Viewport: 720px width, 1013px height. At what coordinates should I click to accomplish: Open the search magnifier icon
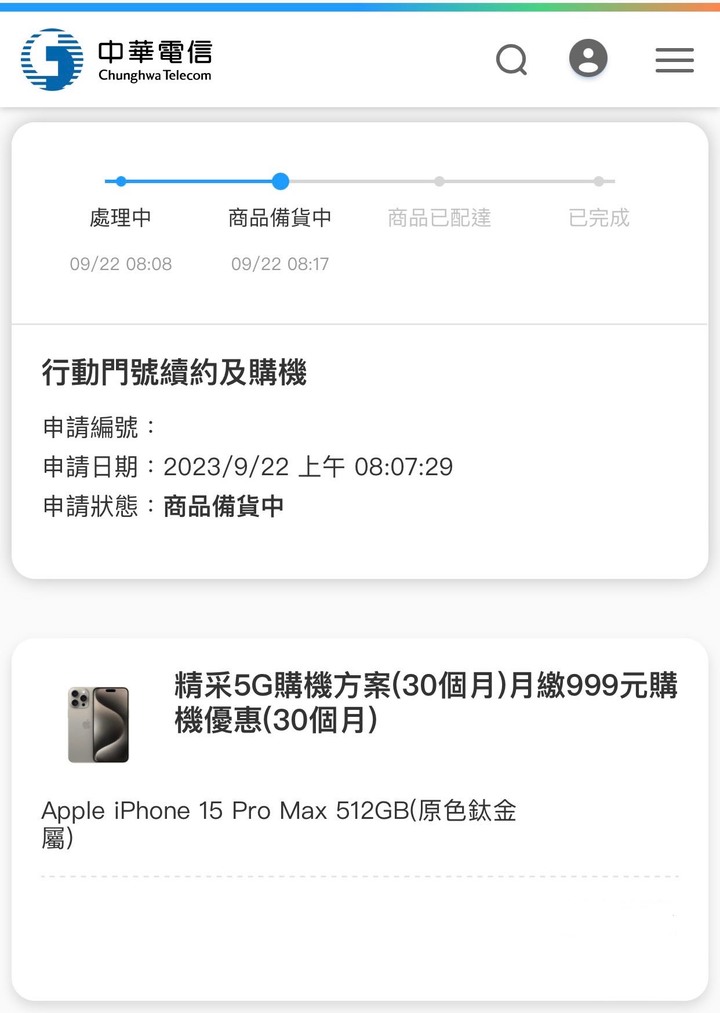(511, 60)
